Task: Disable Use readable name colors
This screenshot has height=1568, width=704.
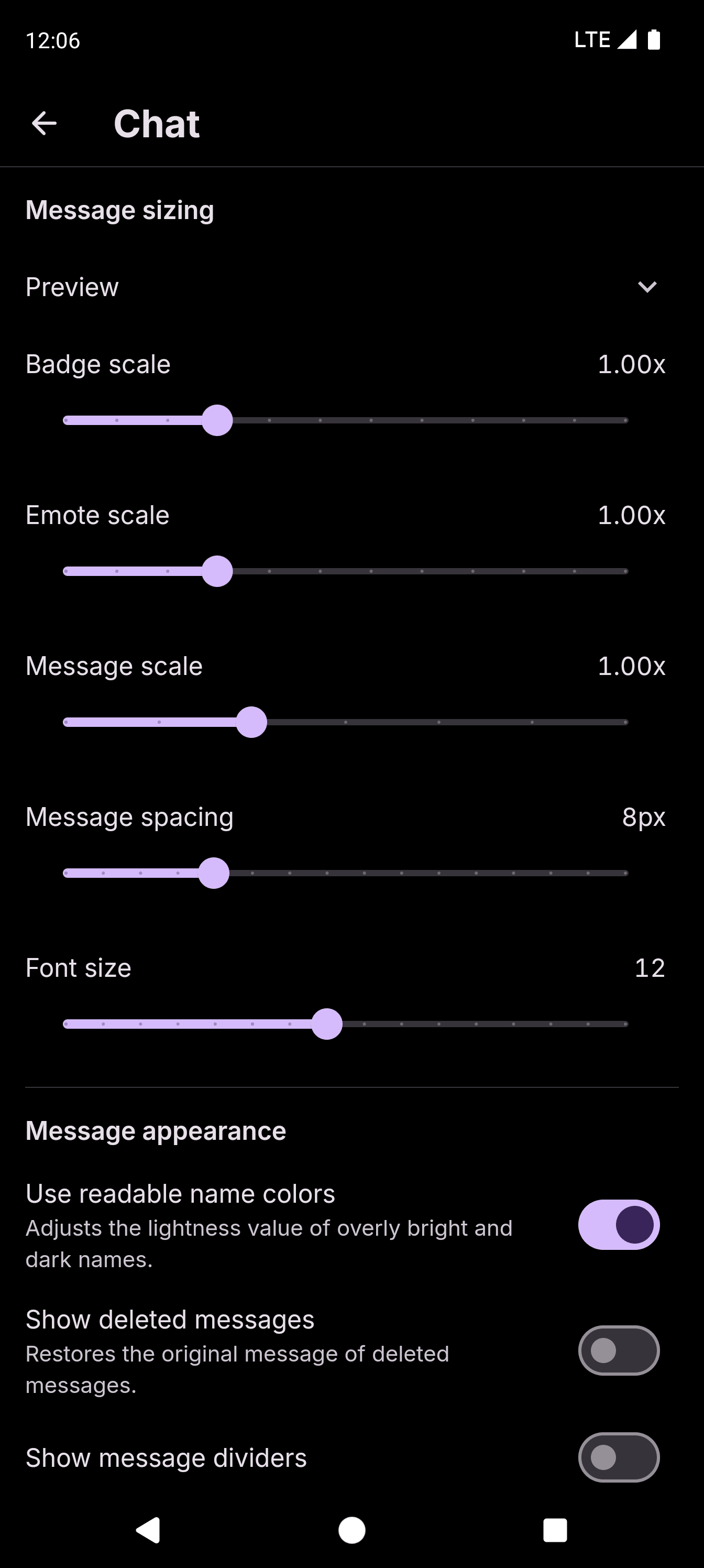Action: (x=618, y=1225)
